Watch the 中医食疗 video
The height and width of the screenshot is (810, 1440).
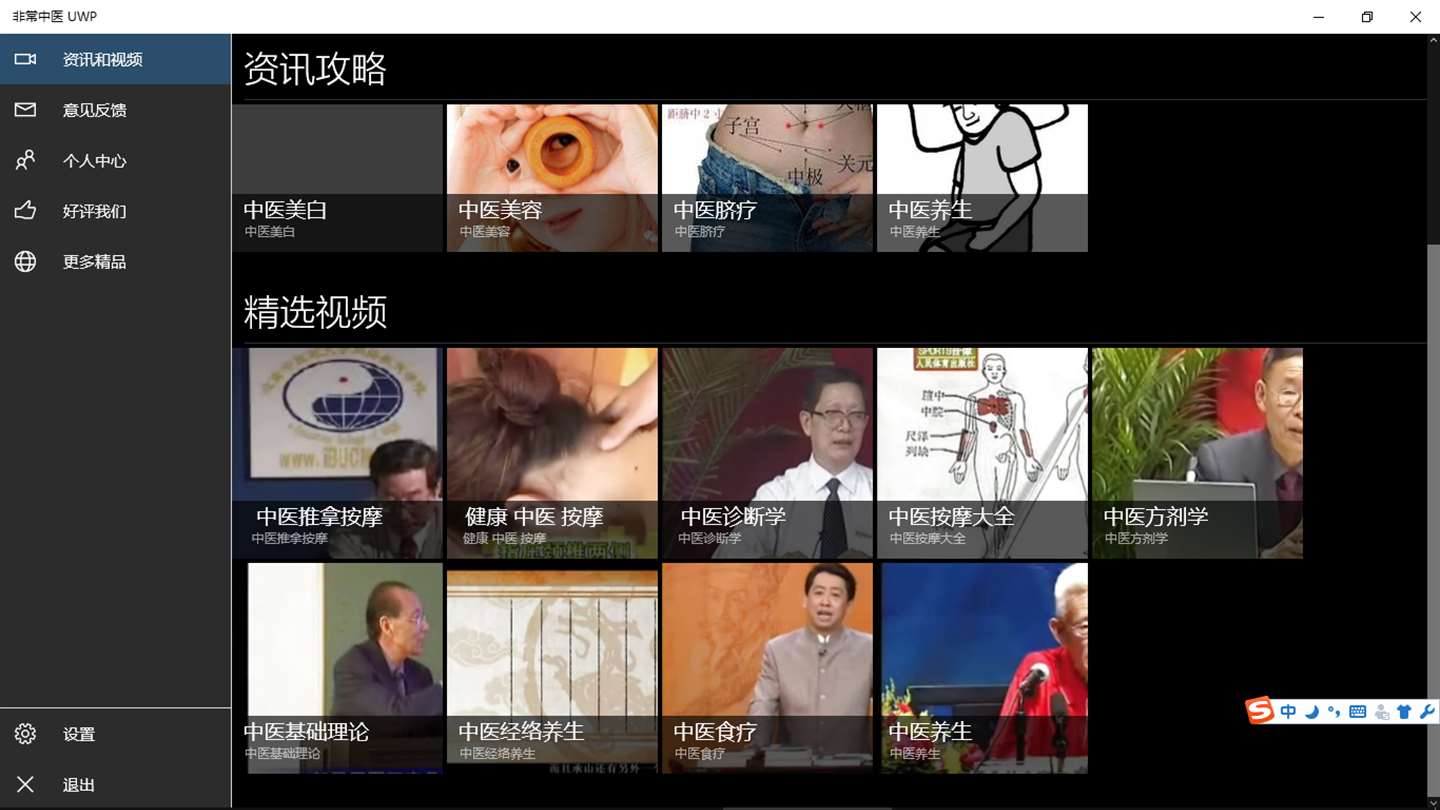click(767, 668)
